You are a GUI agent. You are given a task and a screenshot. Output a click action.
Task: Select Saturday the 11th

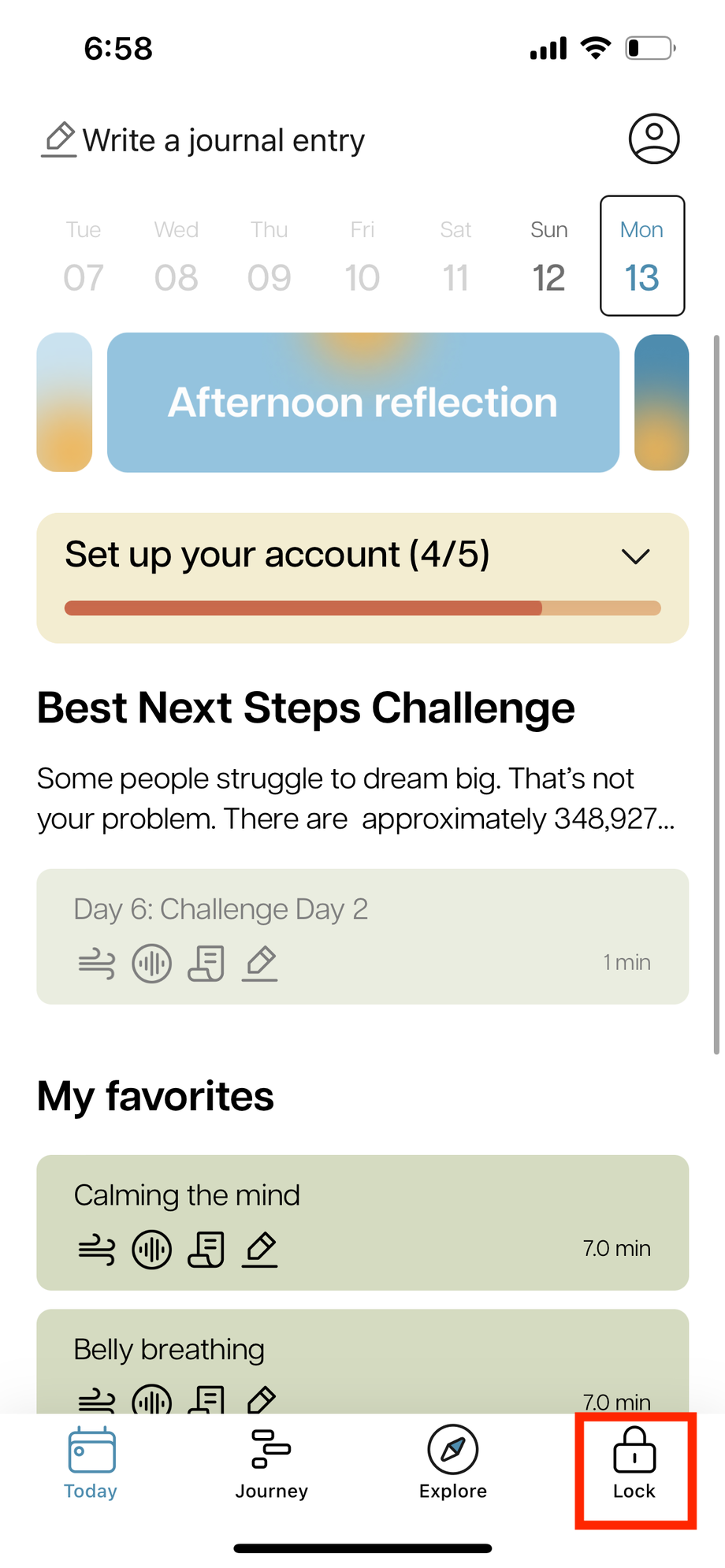[x=455, y=256]
